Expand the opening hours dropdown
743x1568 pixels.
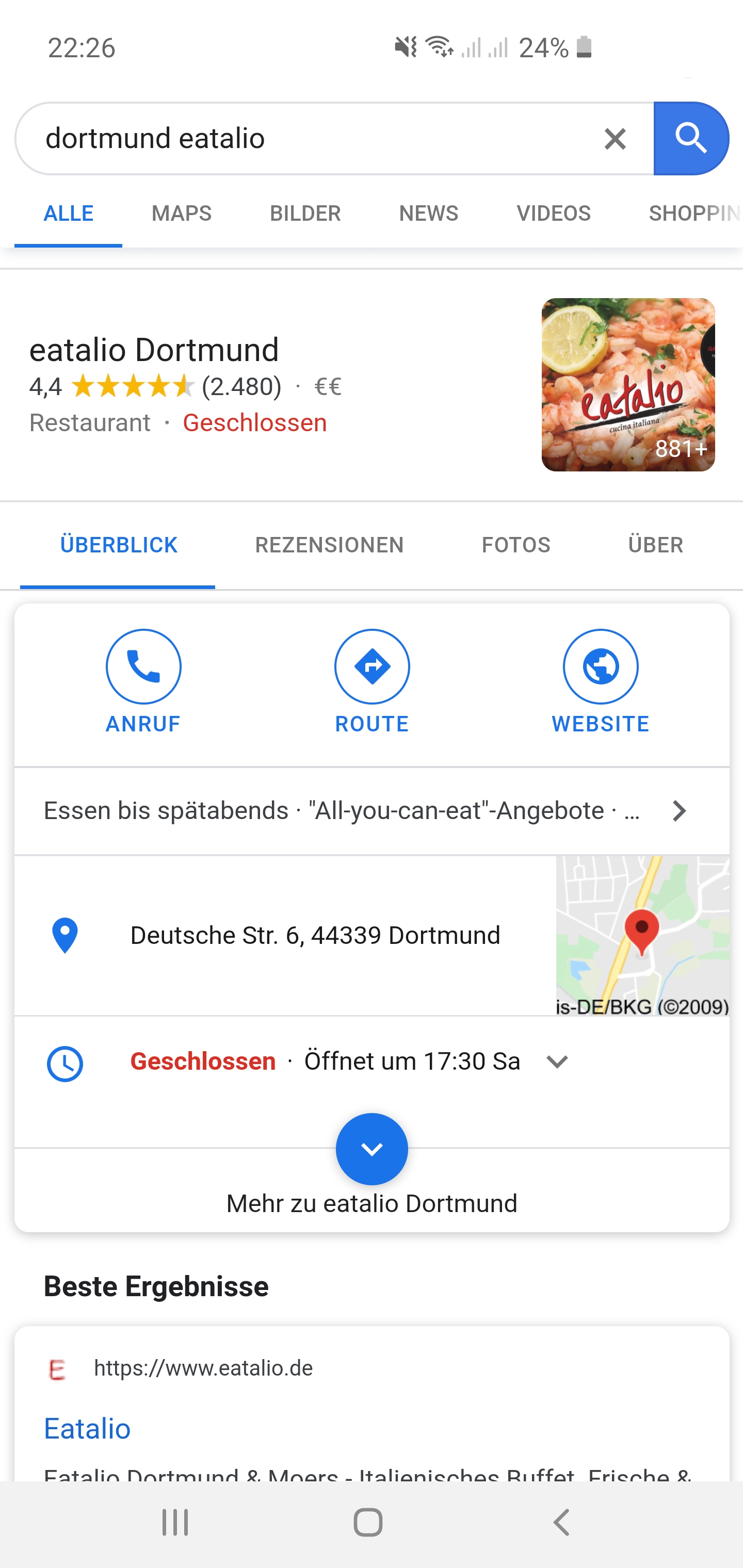point(557,1061)
